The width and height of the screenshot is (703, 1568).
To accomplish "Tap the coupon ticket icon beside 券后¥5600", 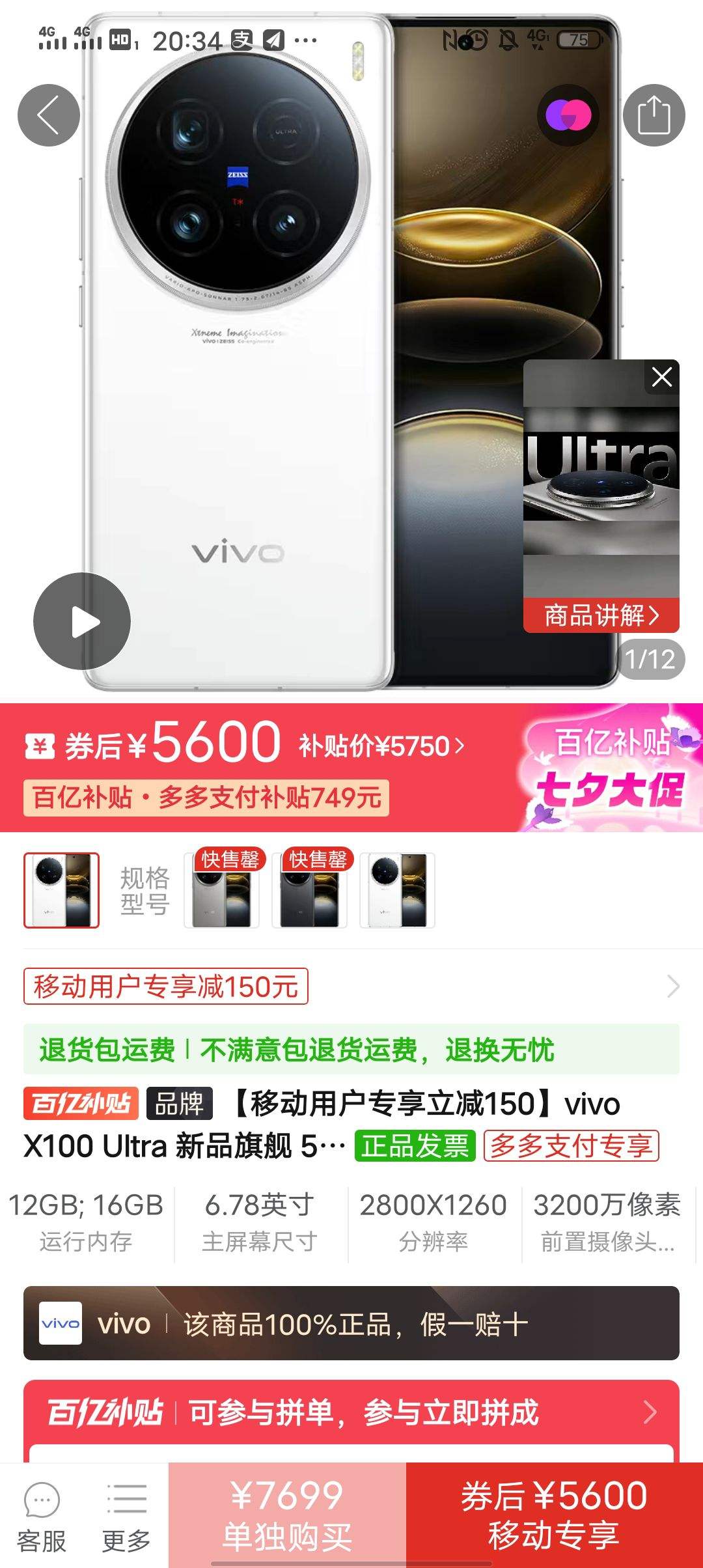I will [x=42, y=746].
